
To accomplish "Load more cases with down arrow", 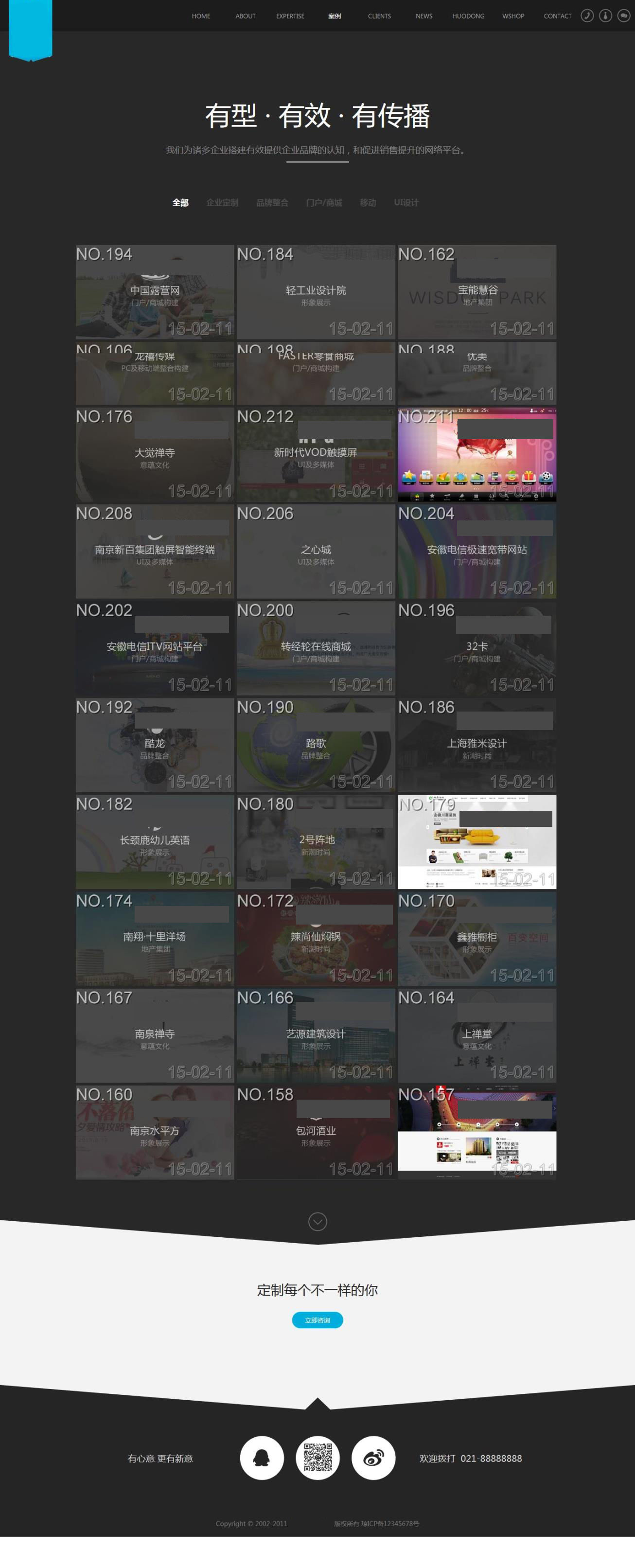I will [317, 1221].
